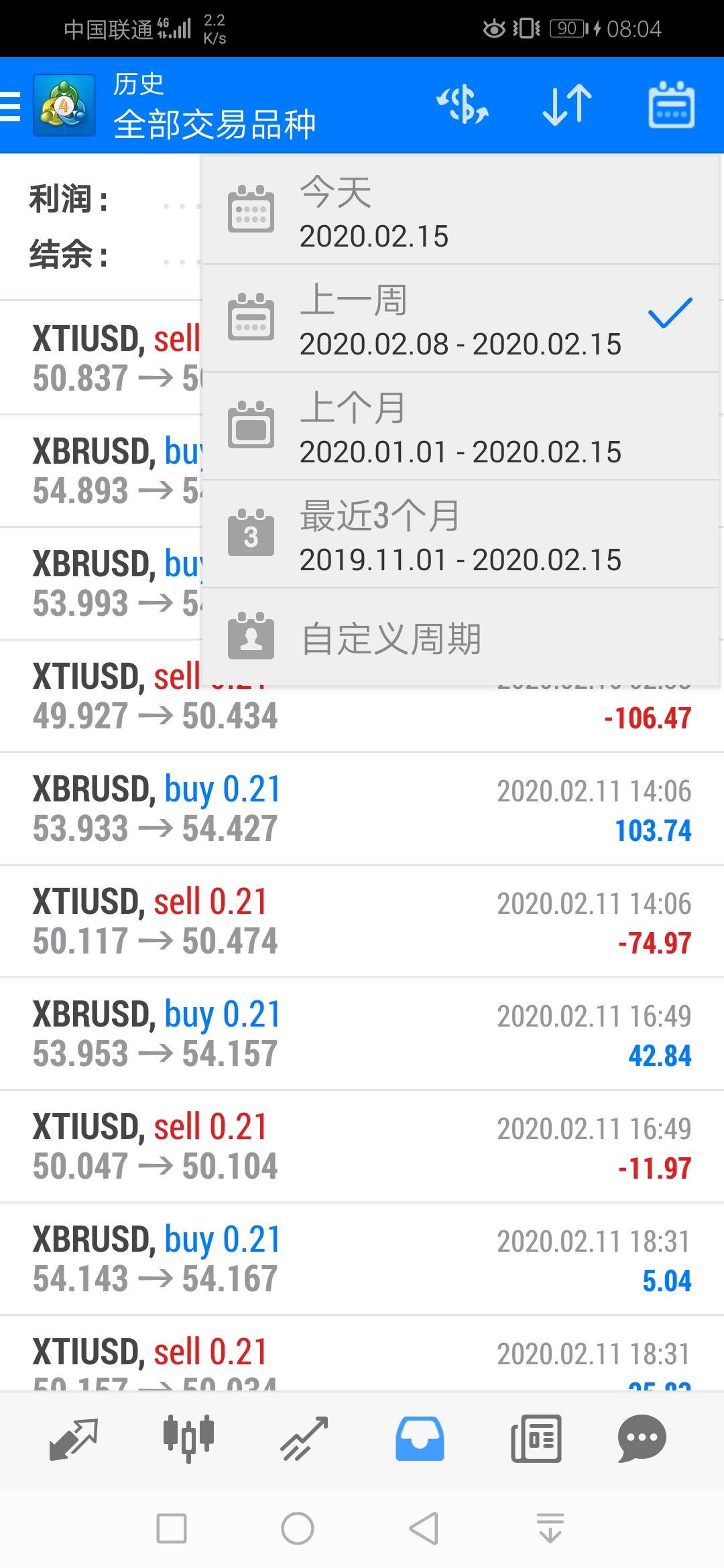Open 自定义周期 custom period

tap(459, 638)
